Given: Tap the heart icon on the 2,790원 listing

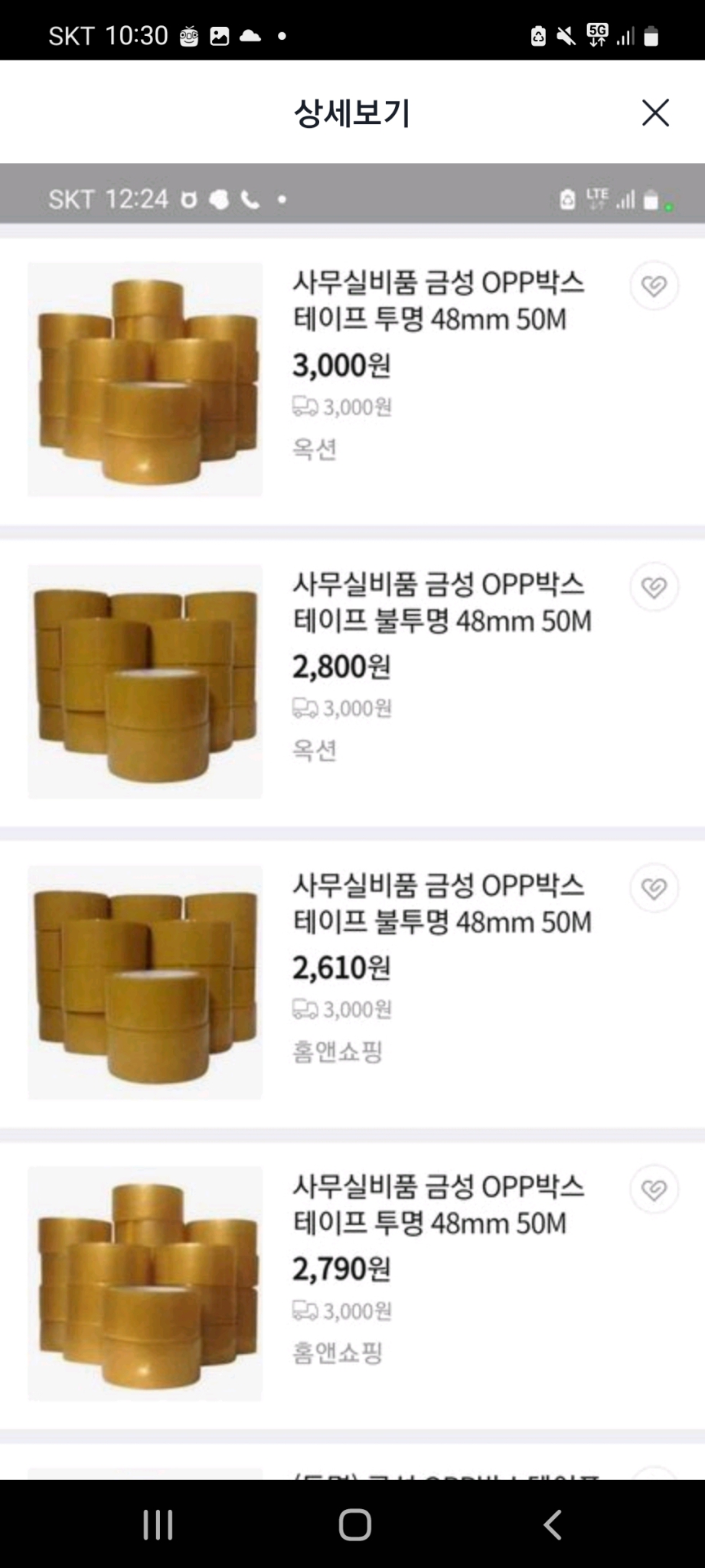Looking at the screenshot, I should (654, 1187).
